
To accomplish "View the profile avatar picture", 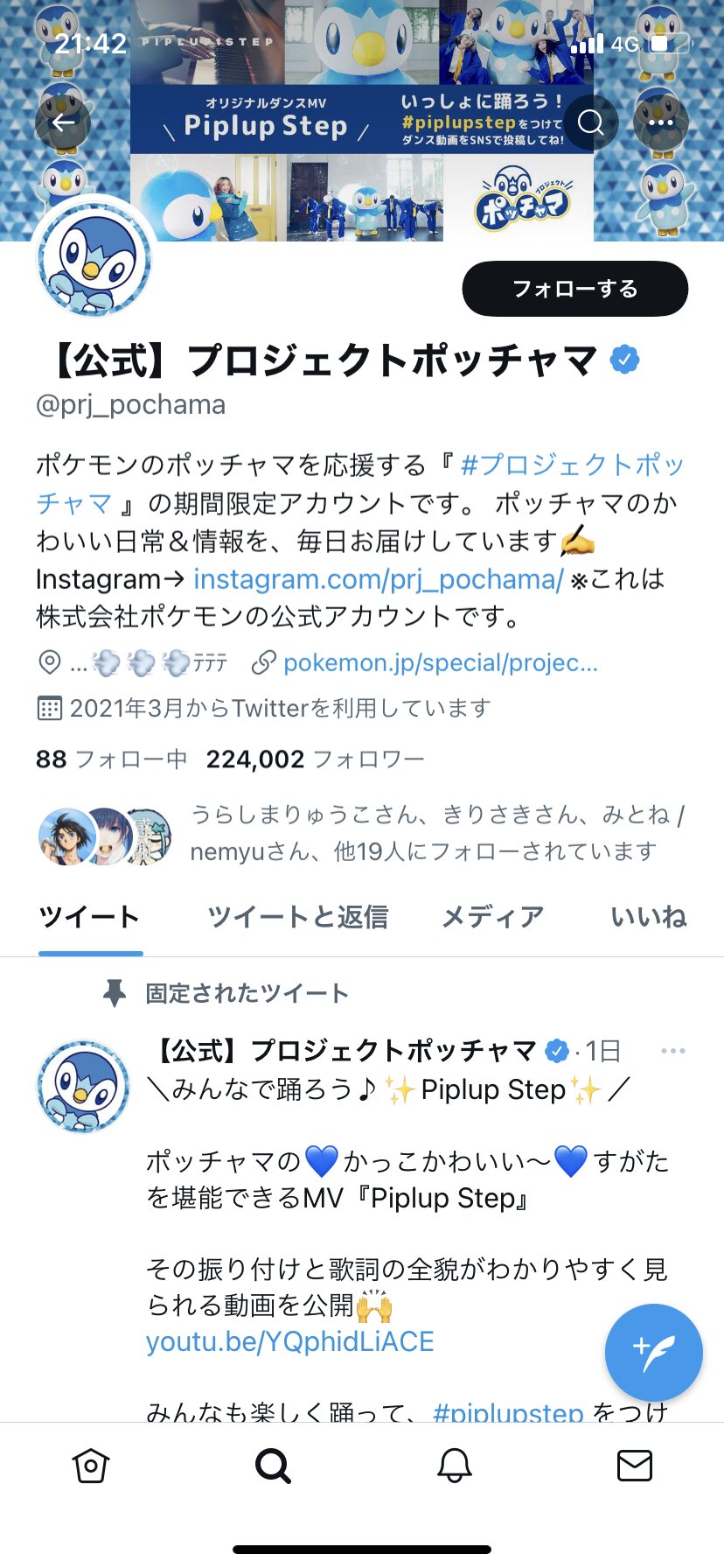I will point(94,259).
